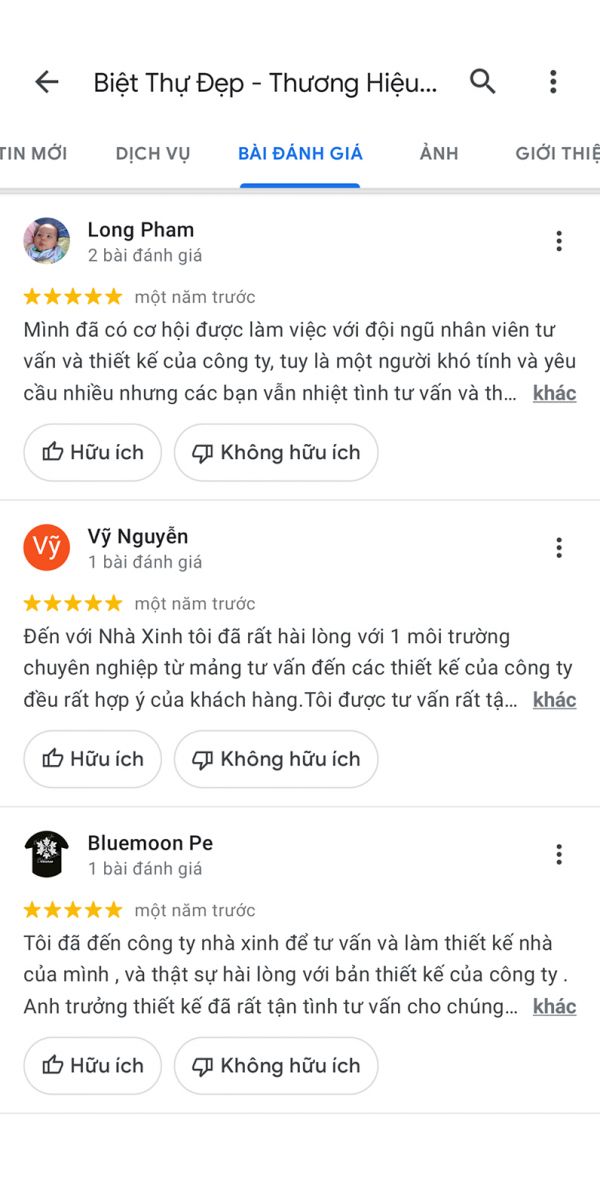The height and width of the screenshot is (1200, 600).
Task: Open search in the app bar
Action: (x=483, y=82)
